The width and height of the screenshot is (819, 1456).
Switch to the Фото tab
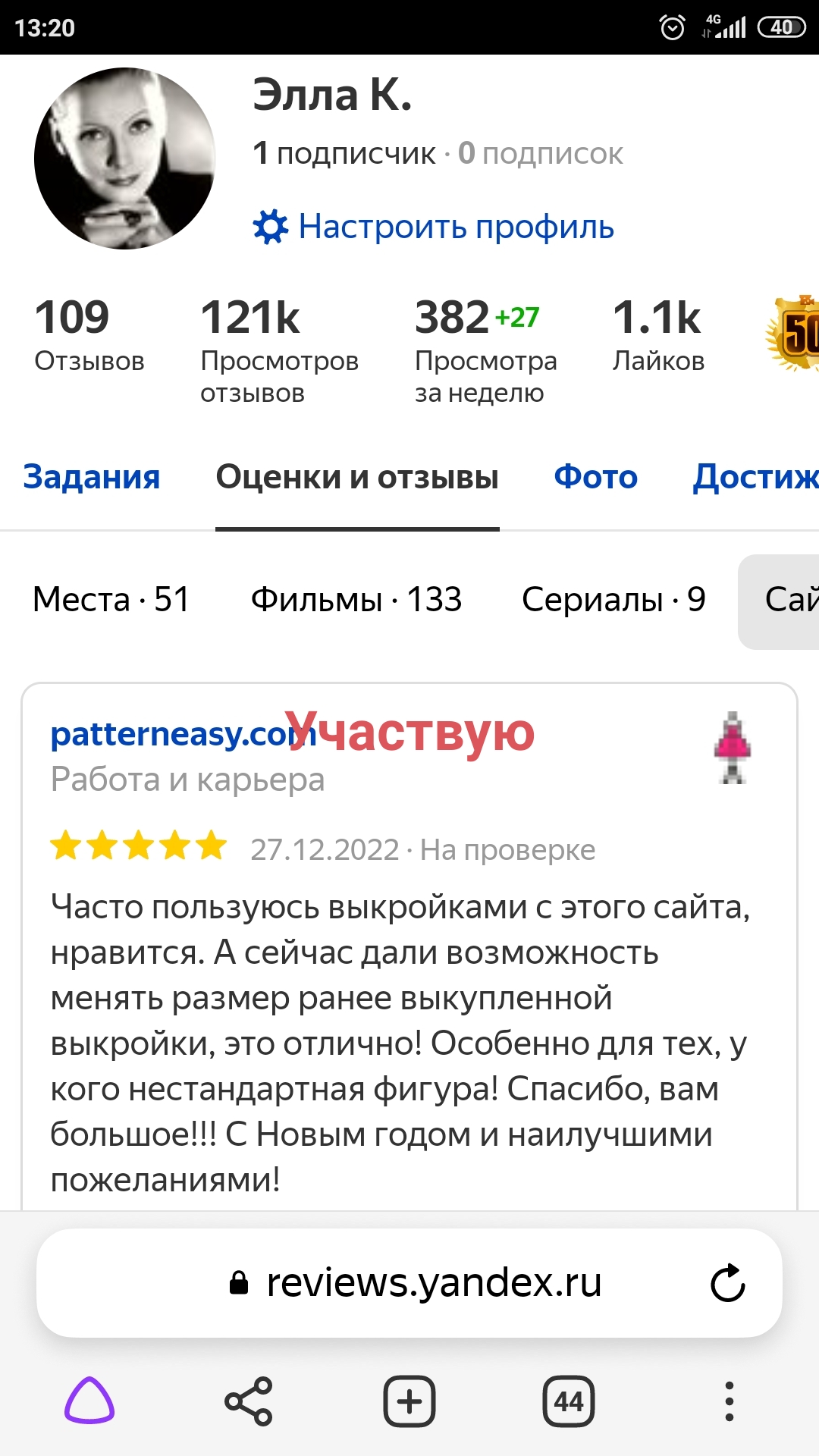(x=595, y=477)
